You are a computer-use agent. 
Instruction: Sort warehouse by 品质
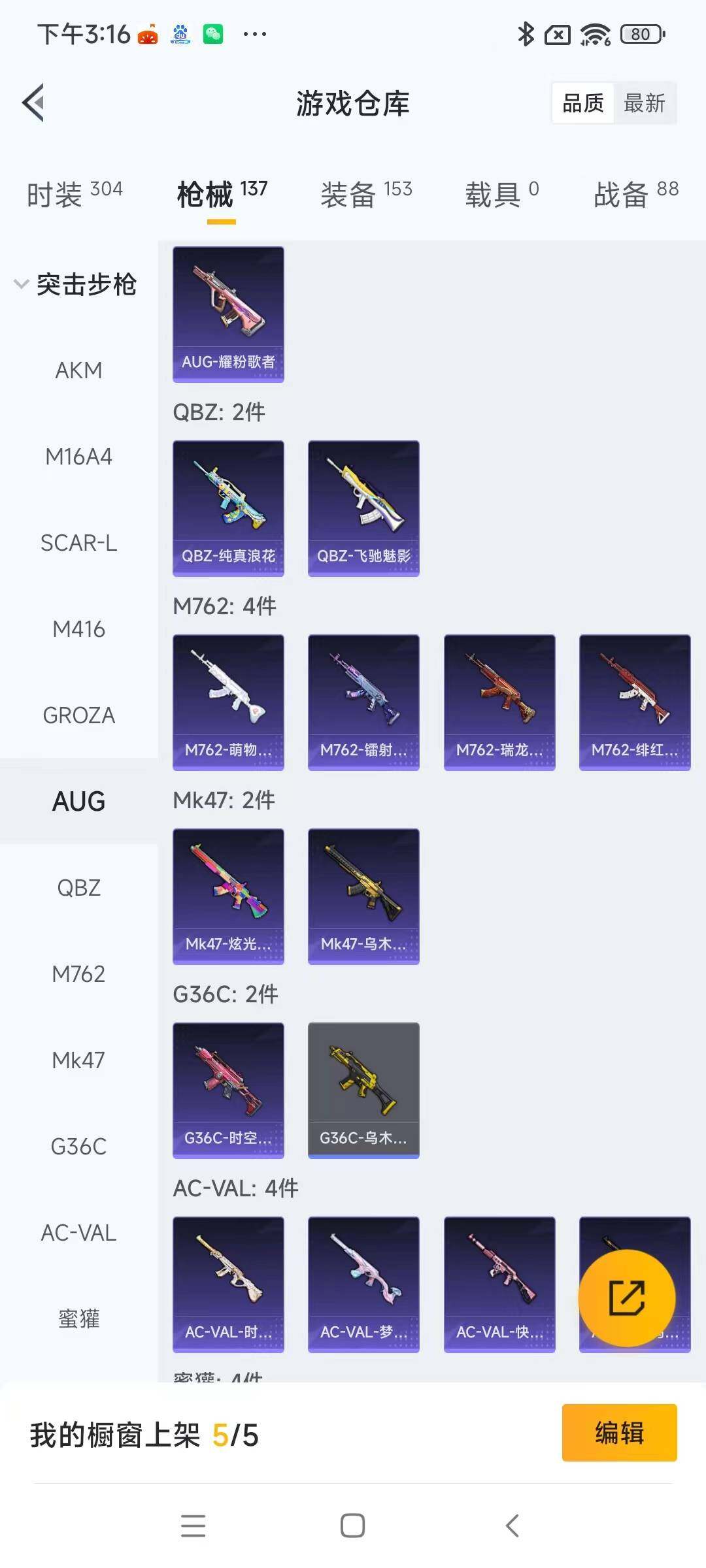(583, 103)
